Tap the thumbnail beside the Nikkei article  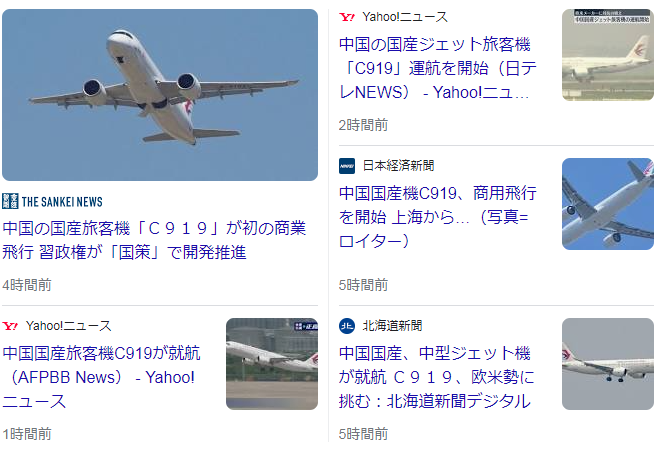point(607,203)
